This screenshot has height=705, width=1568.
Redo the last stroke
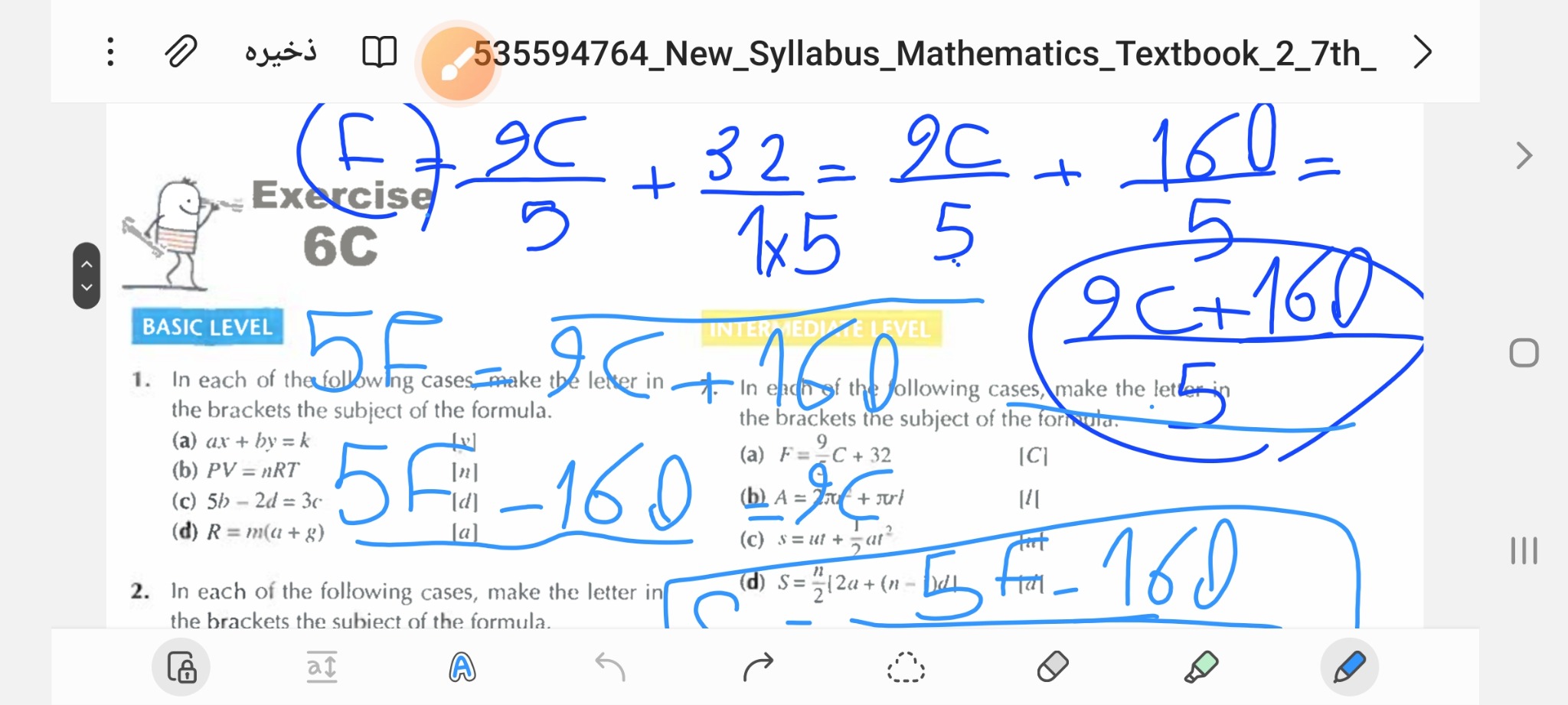(x=758, y=667)
